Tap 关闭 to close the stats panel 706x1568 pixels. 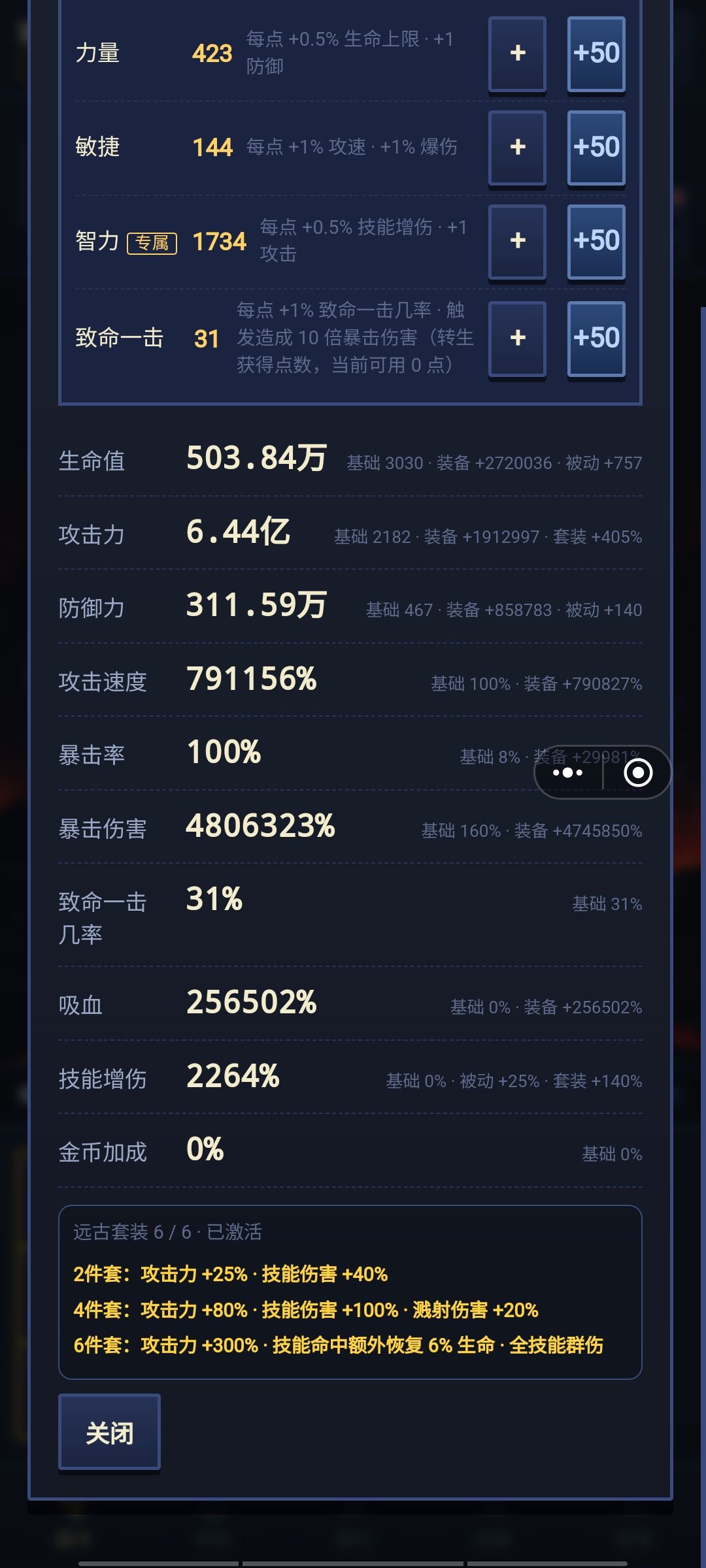coord(109,1433)
